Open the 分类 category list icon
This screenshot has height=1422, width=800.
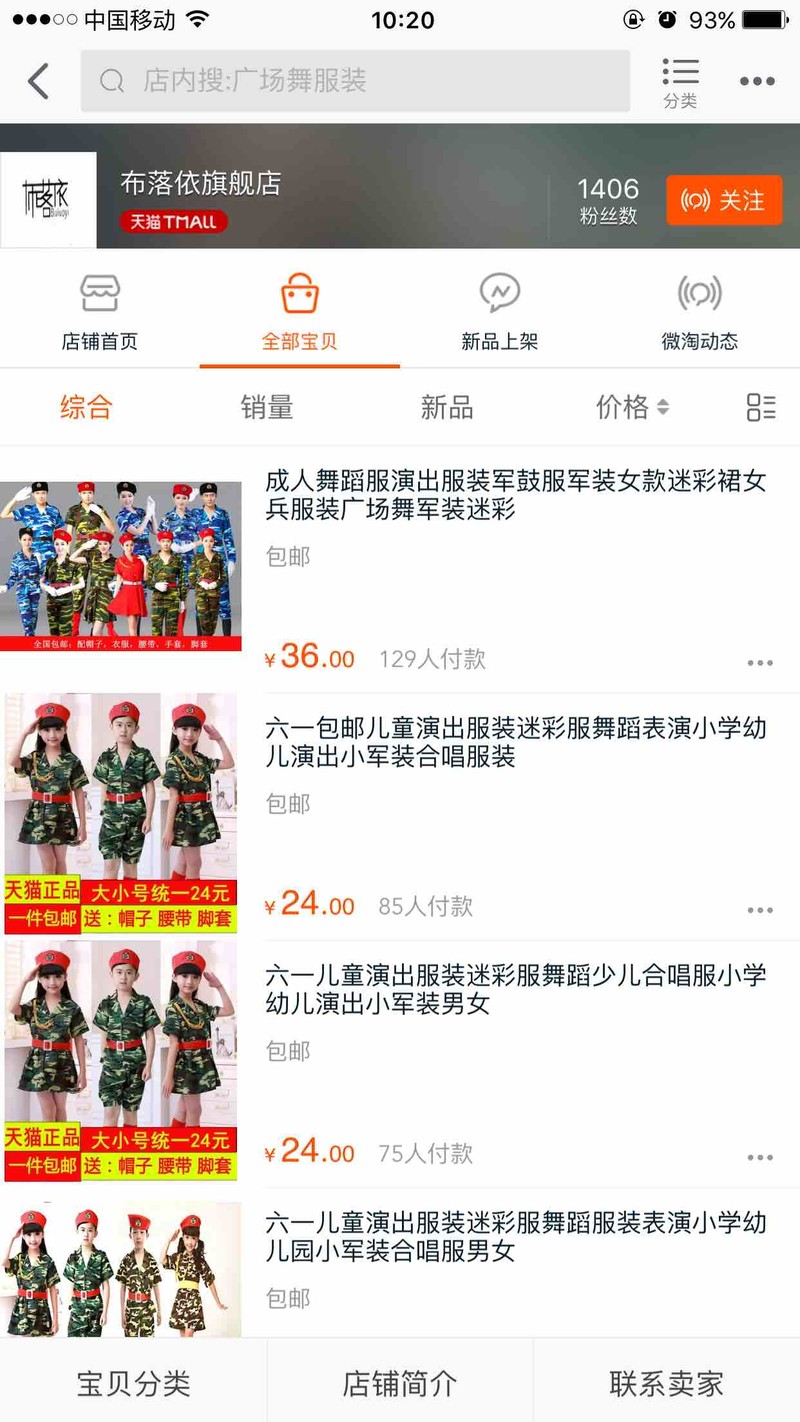coord(680,82)
